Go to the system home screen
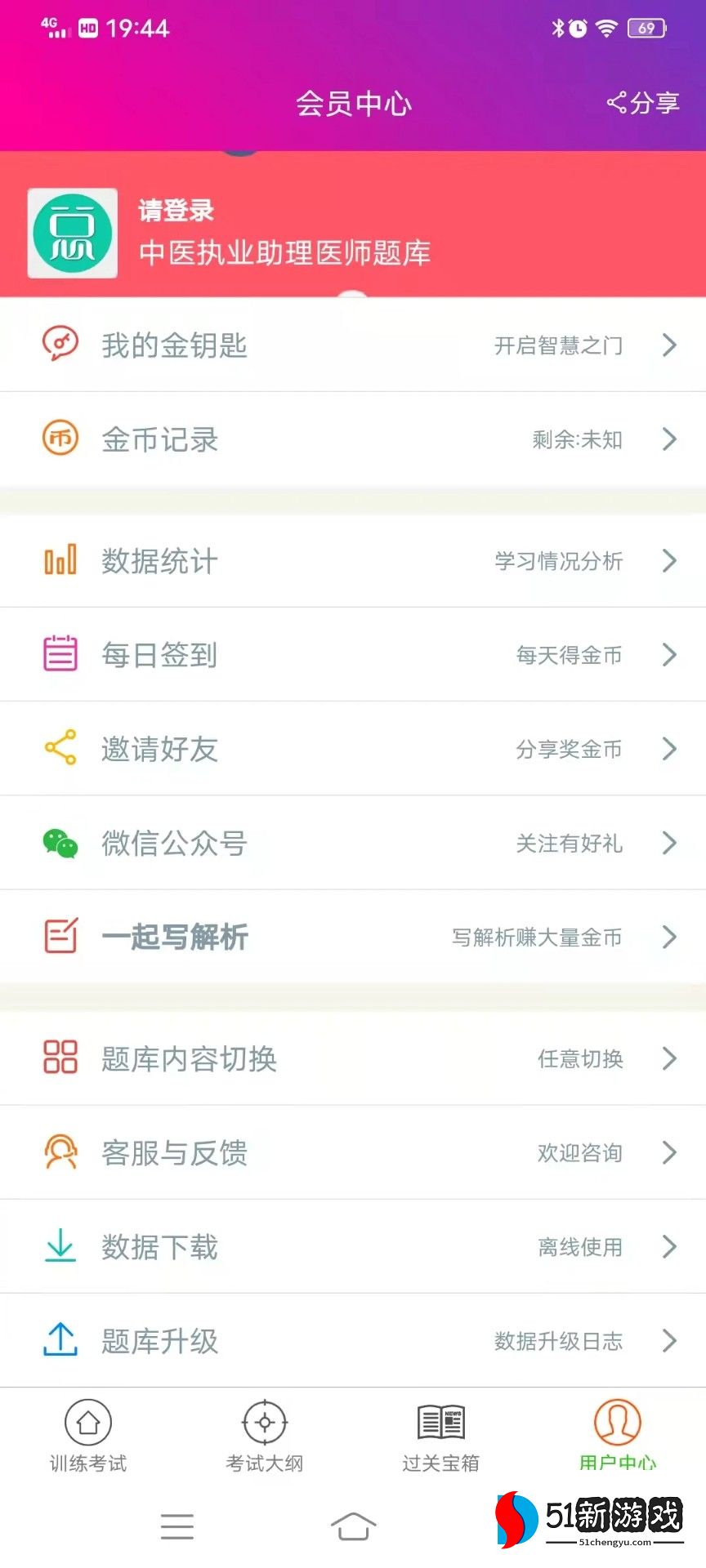This screenshot has width=706, height=1568. 353,1526
